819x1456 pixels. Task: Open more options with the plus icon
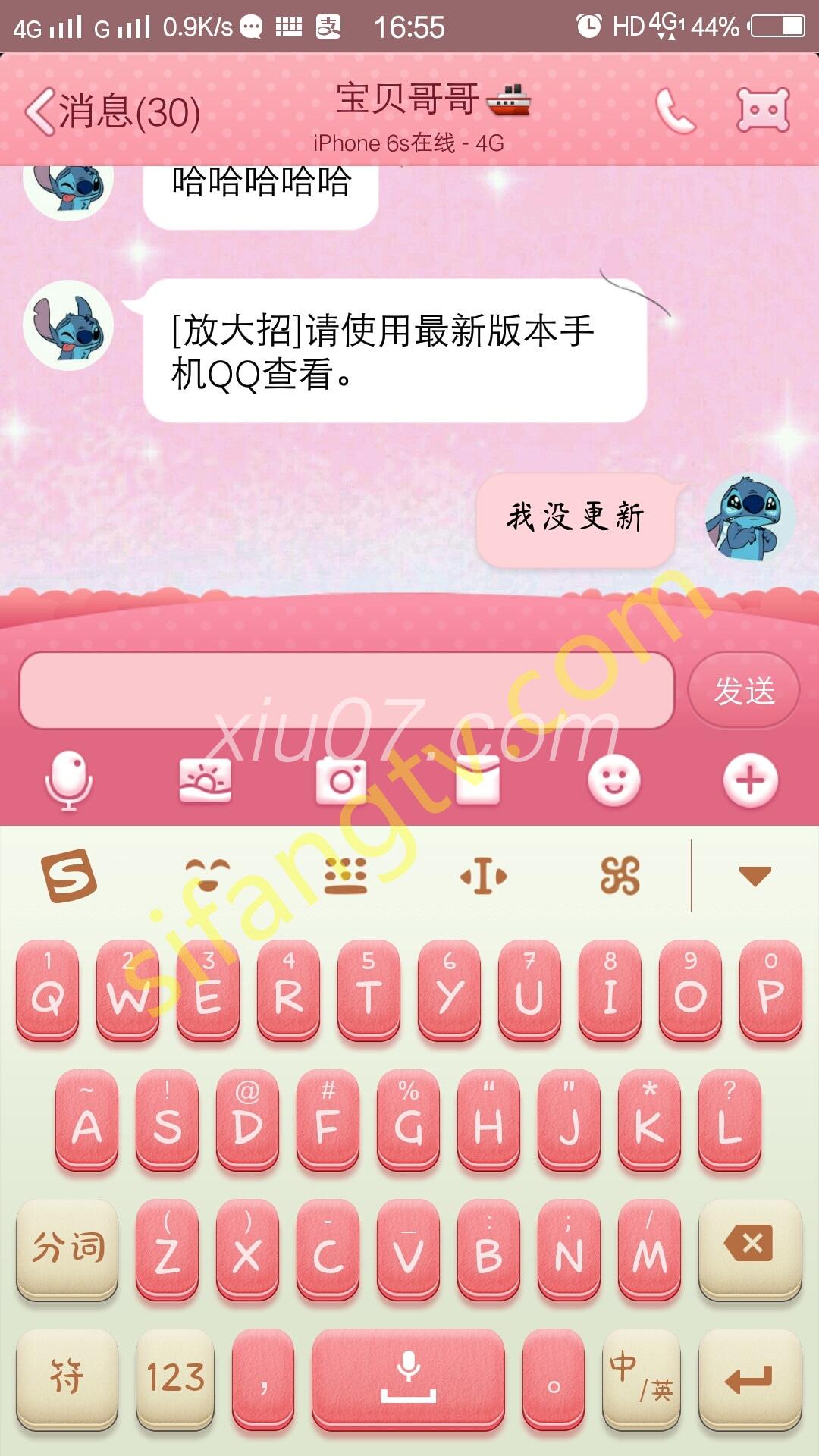(750, 780)
